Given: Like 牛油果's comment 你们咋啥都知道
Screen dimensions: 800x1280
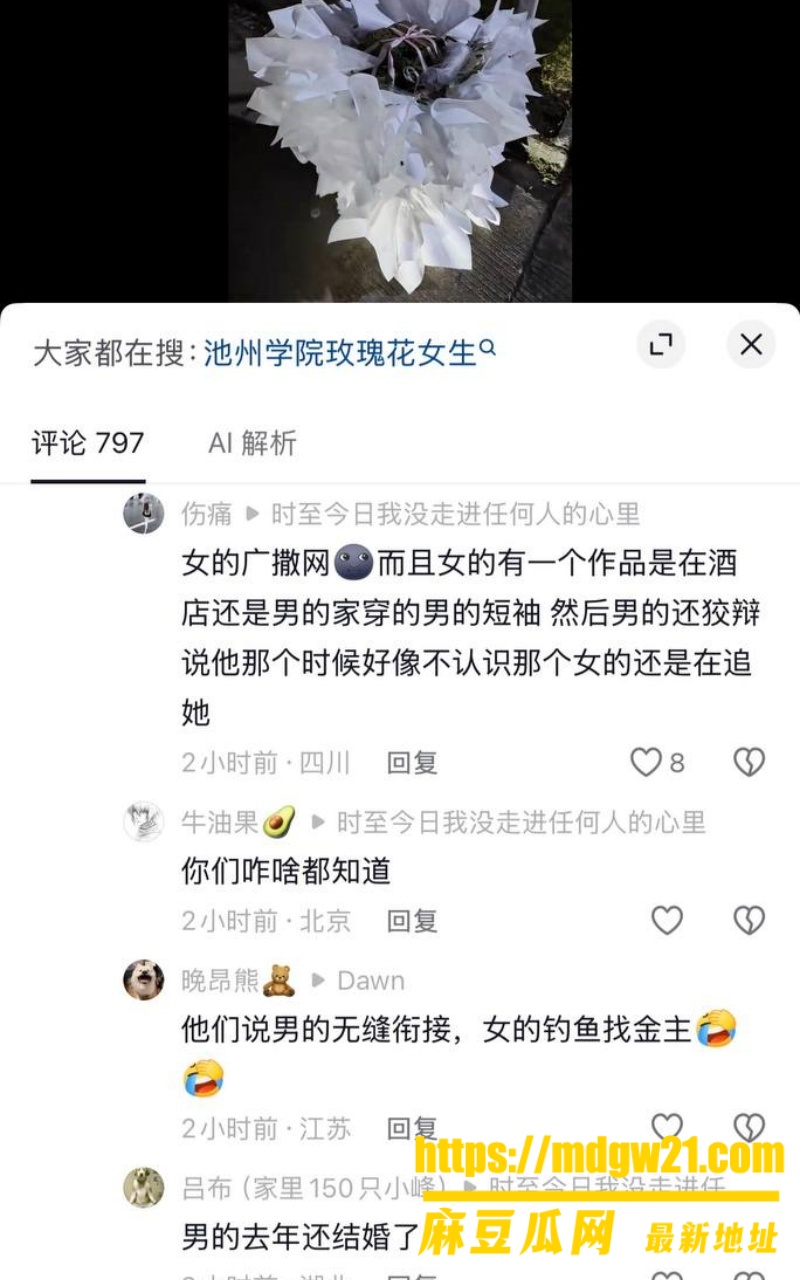Looking at the screenshot, I should 667,920.
